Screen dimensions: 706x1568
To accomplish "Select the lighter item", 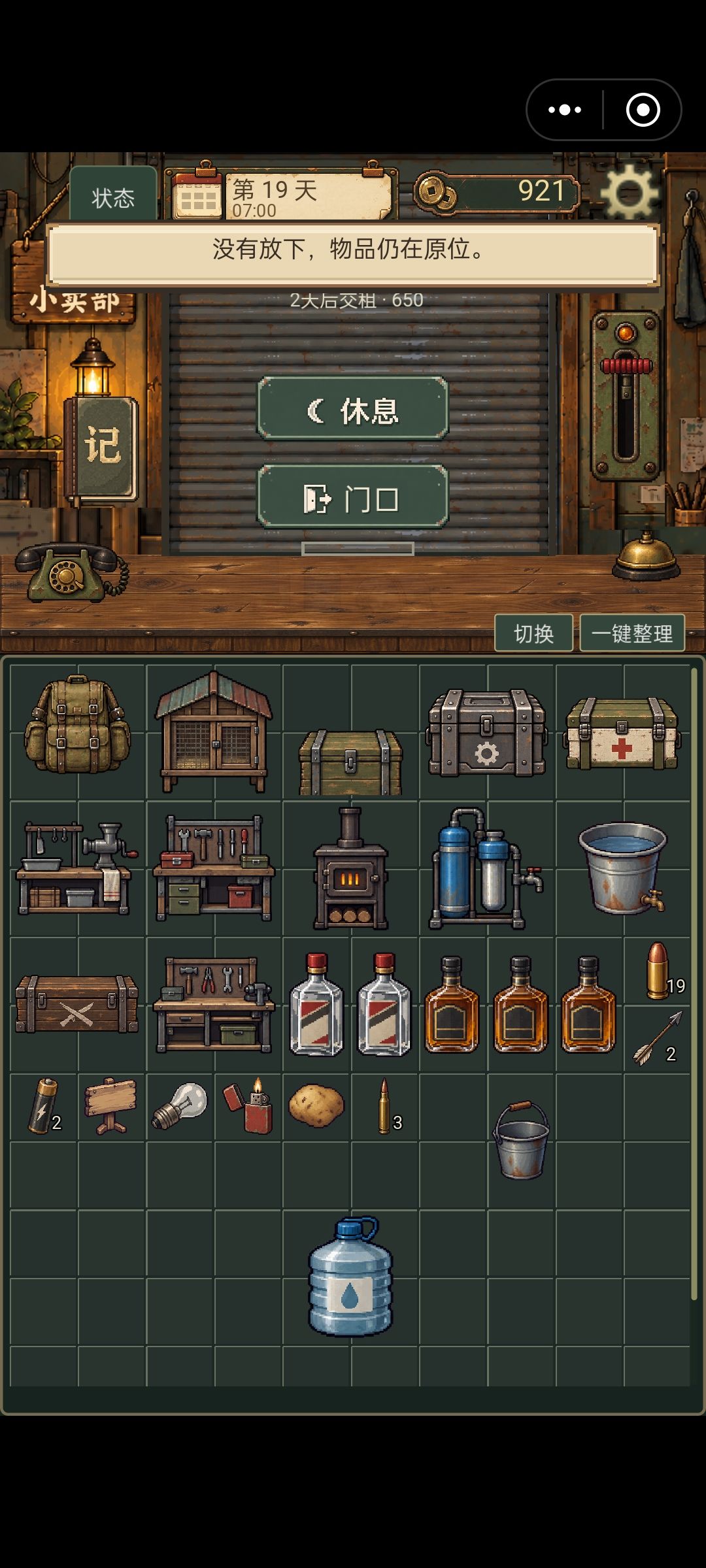I will (x=248, y=1106).
